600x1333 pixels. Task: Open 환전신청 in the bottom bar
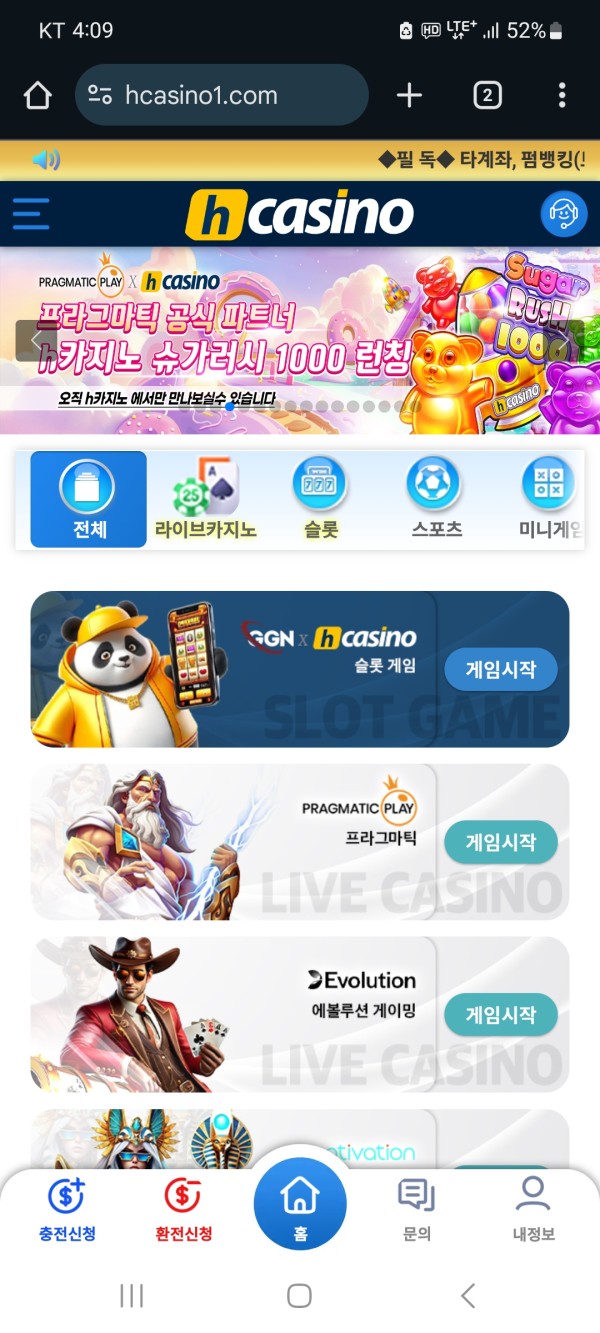(x=184, y=1210)
